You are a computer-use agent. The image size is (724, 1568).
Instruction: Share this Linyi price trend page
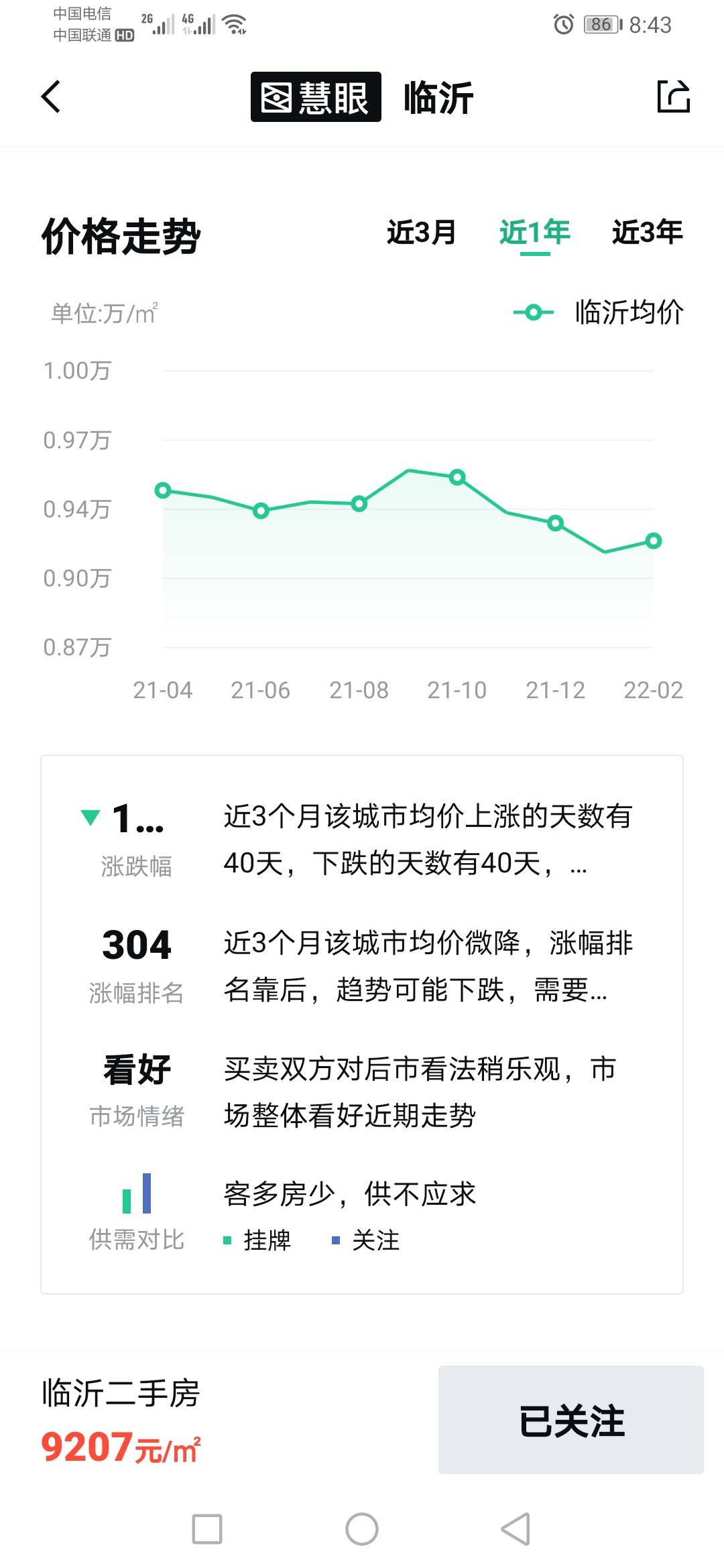pos(673,96)
